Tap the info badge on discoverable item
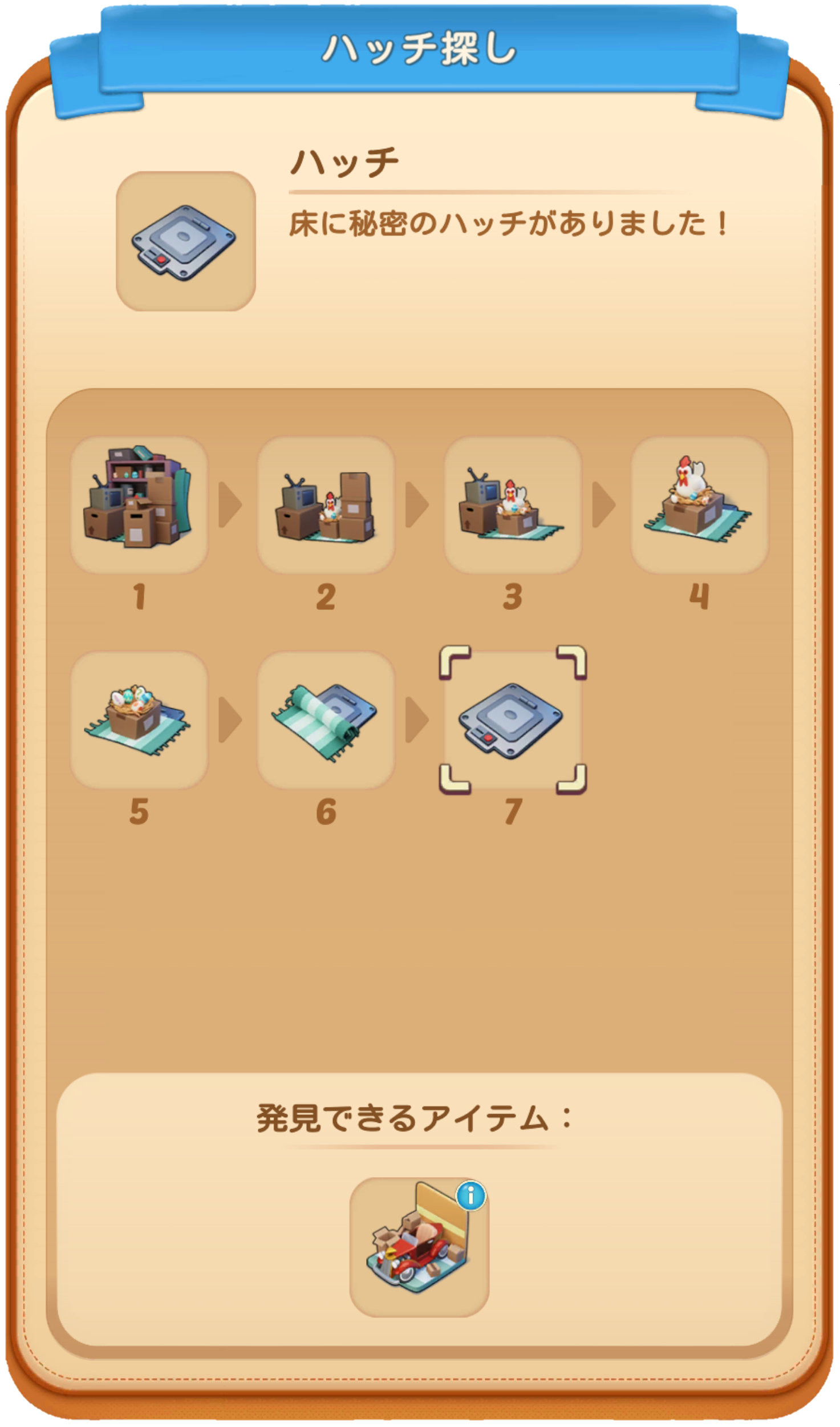 [470, 1195]
